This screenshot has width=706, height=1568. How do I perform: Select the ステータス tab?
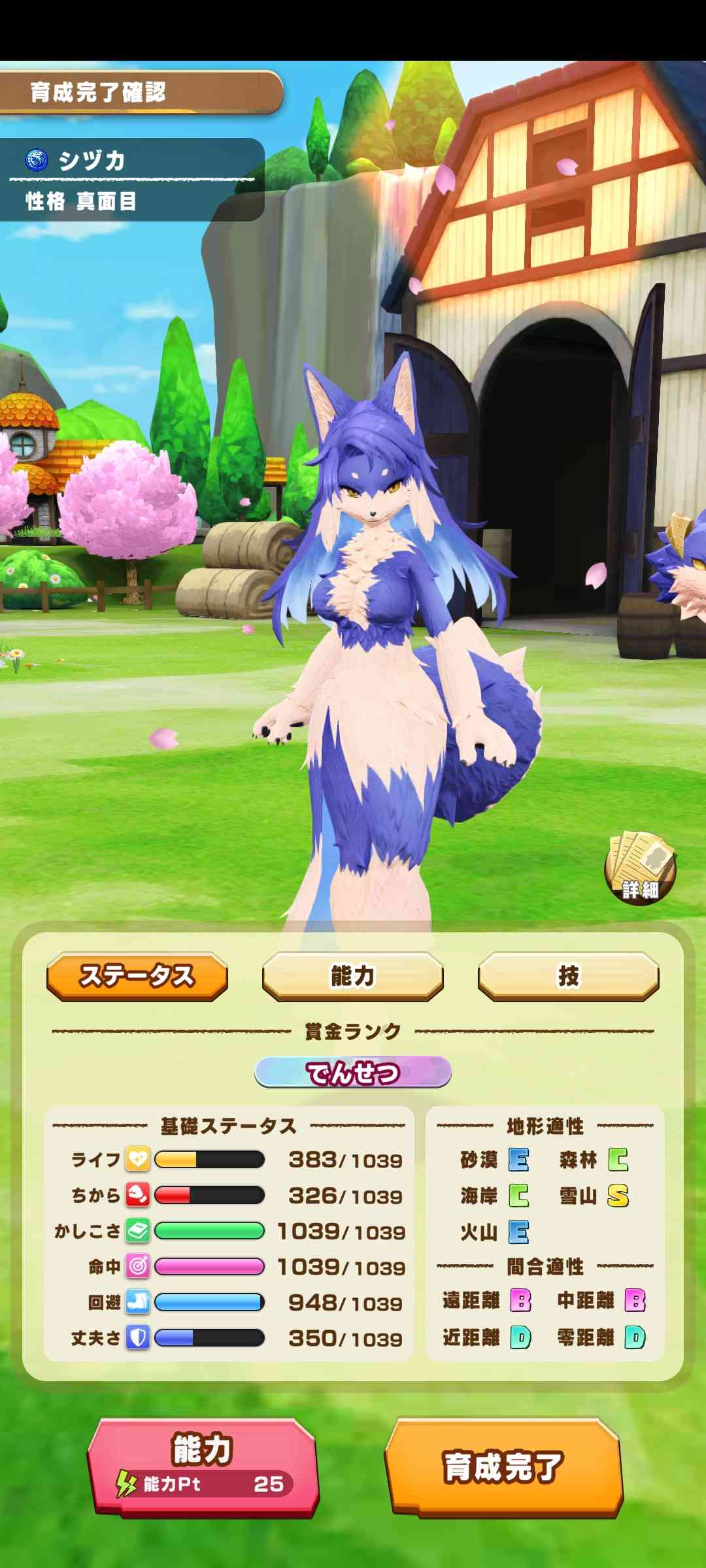137,976
